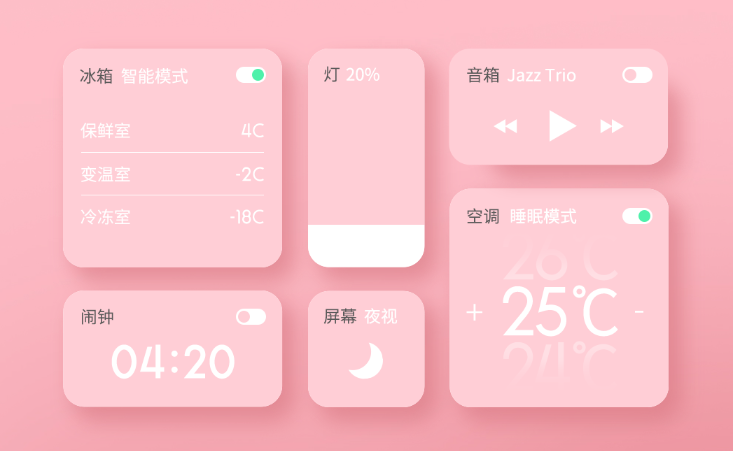
Task: Open the 冷冻室 -18C row
Action: click(172, 217)
